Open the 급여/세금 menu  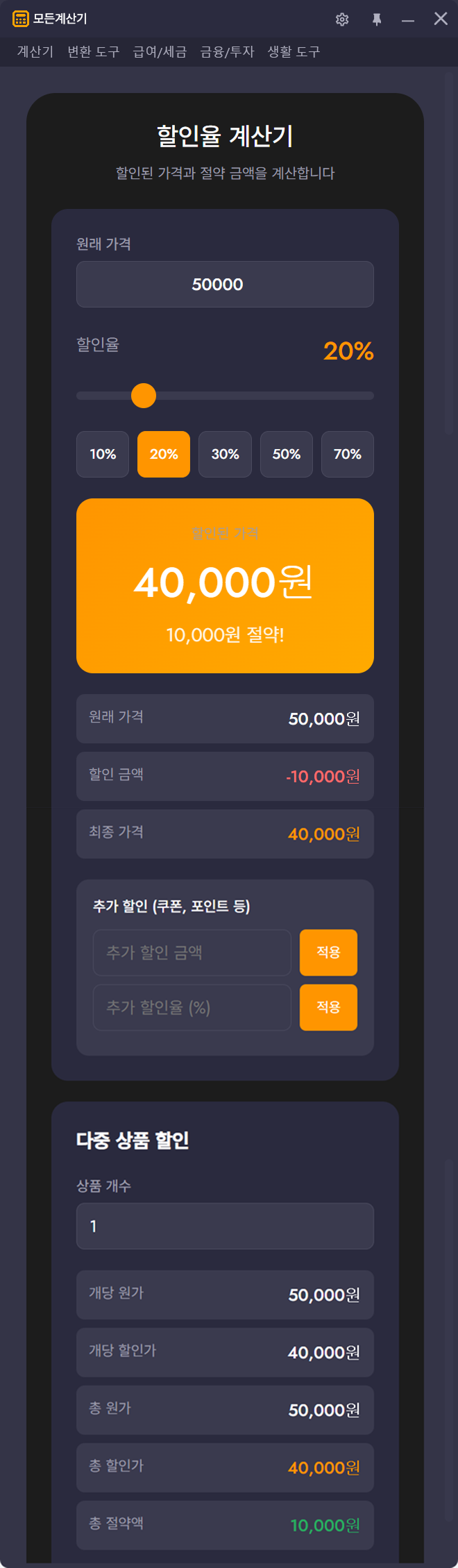[x=160, y=52]
